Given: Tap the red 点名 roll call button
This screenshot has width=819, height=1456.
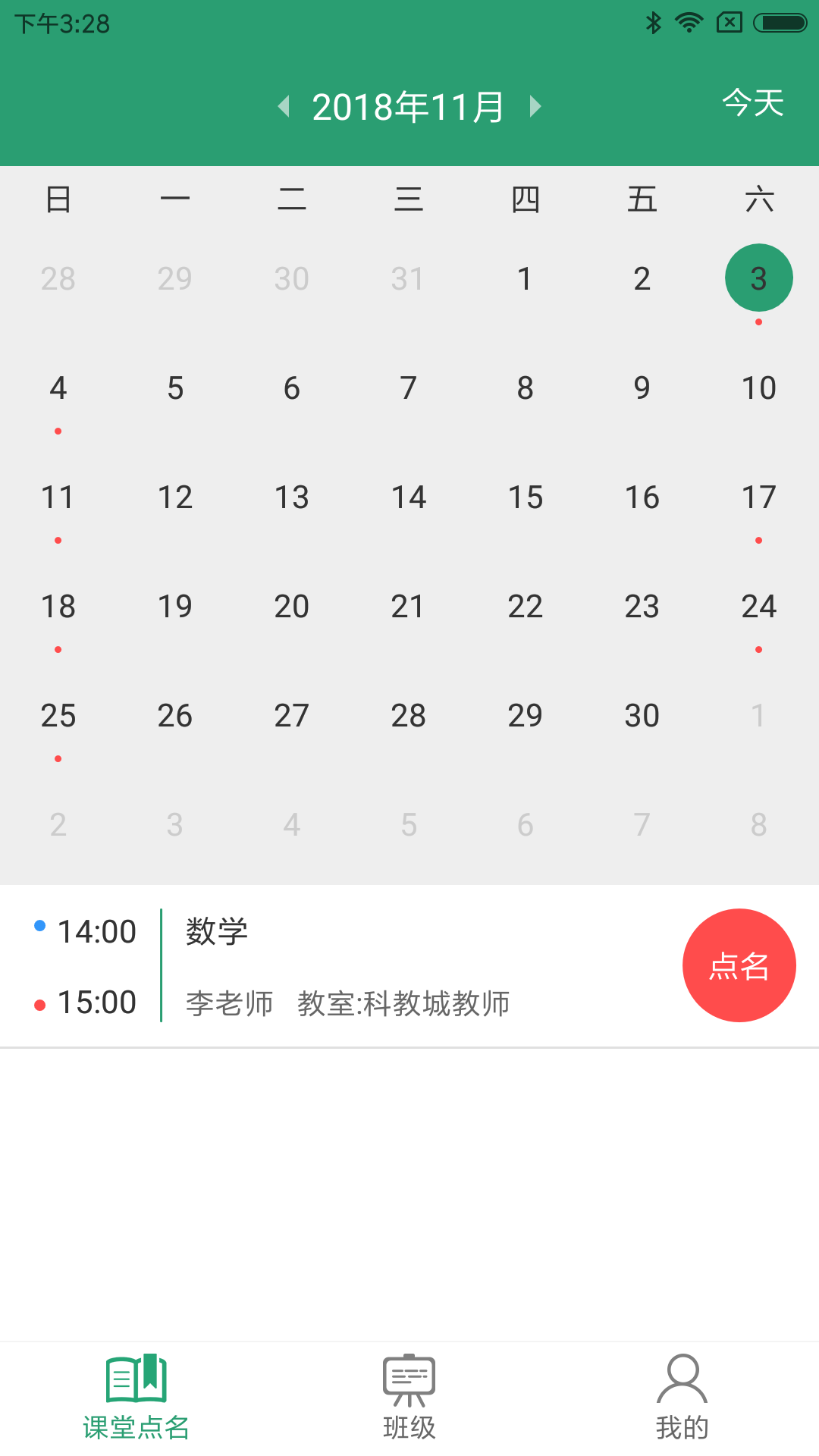Looking at the screenshot, I should click(x=739, y=965).
